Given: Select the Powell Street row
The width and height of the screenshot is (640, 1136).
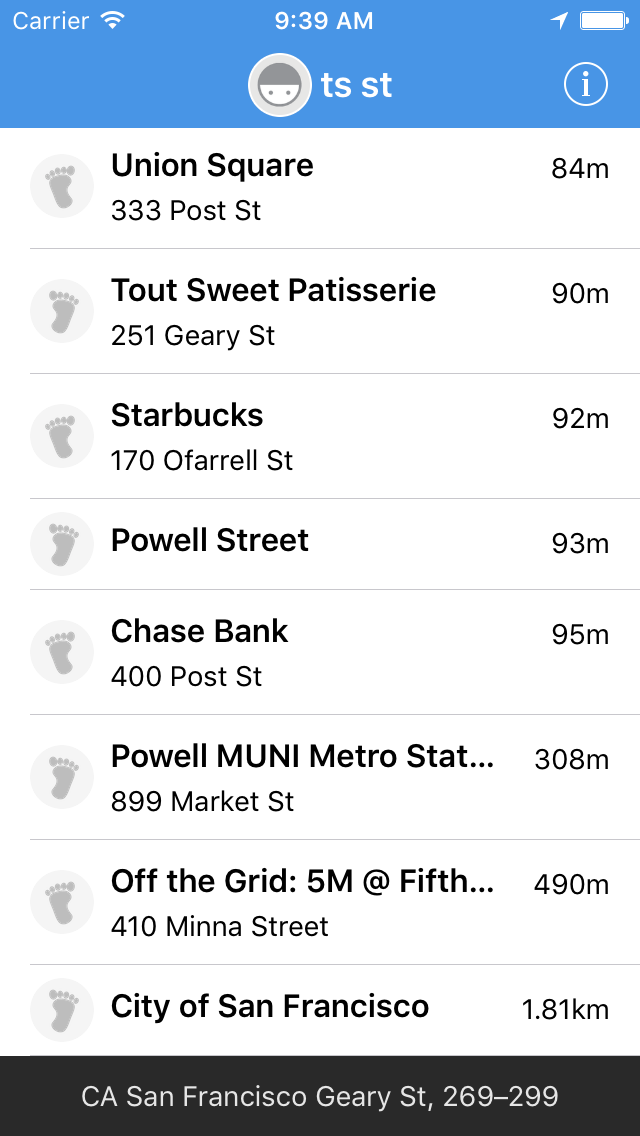Looking at the screenshot, I should (x=320, y=544).
